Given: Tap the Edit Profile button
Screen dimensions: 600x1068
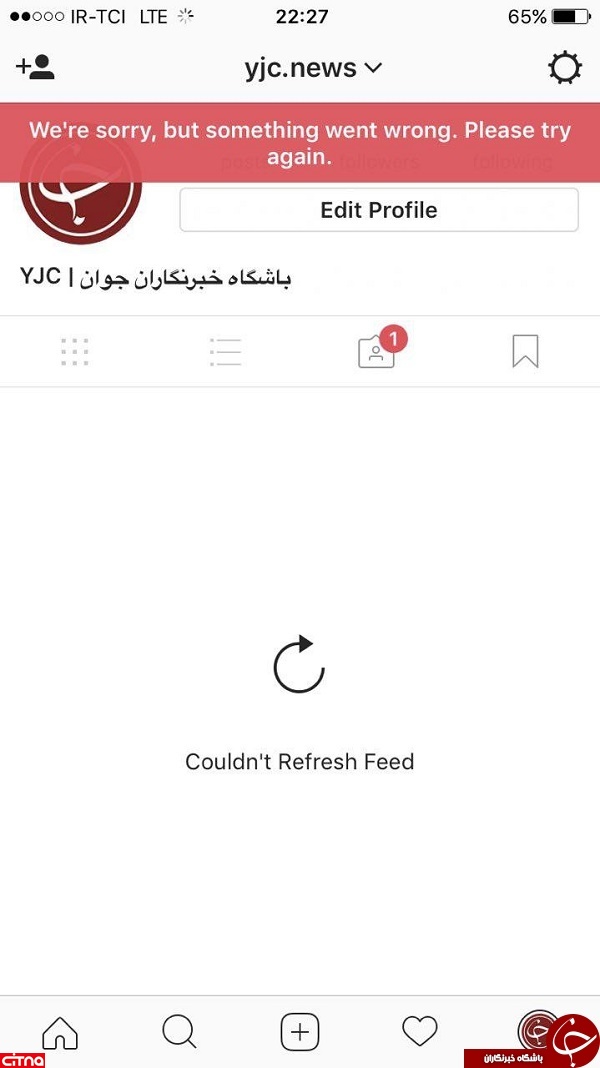Looking at the screenshot, I should [378, 210].
